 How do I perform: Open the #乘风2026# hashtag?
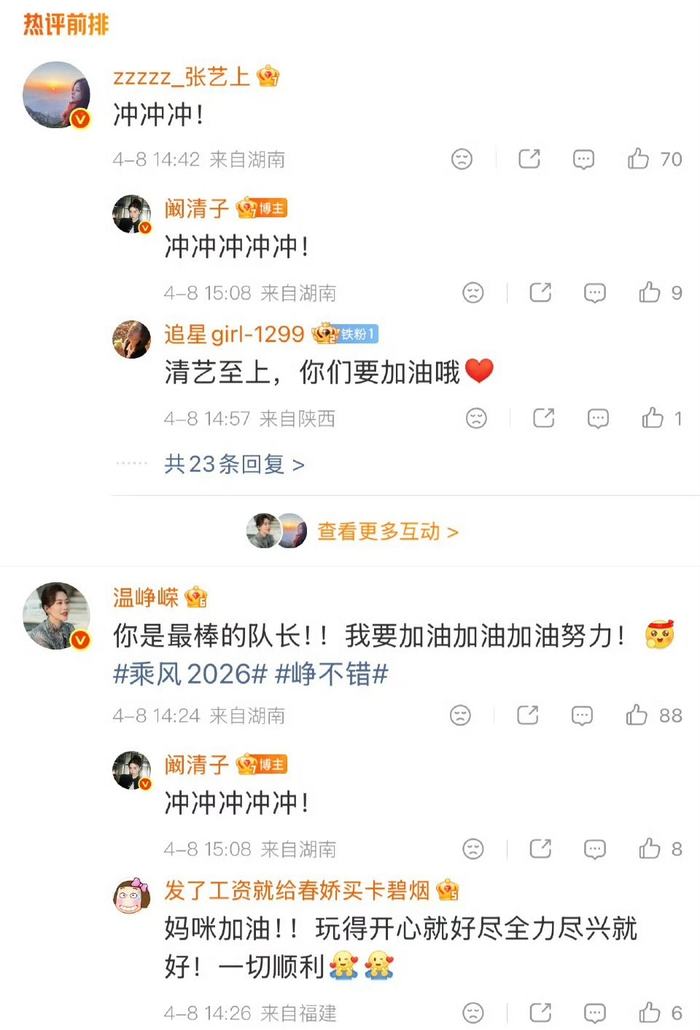click(191, 675)
